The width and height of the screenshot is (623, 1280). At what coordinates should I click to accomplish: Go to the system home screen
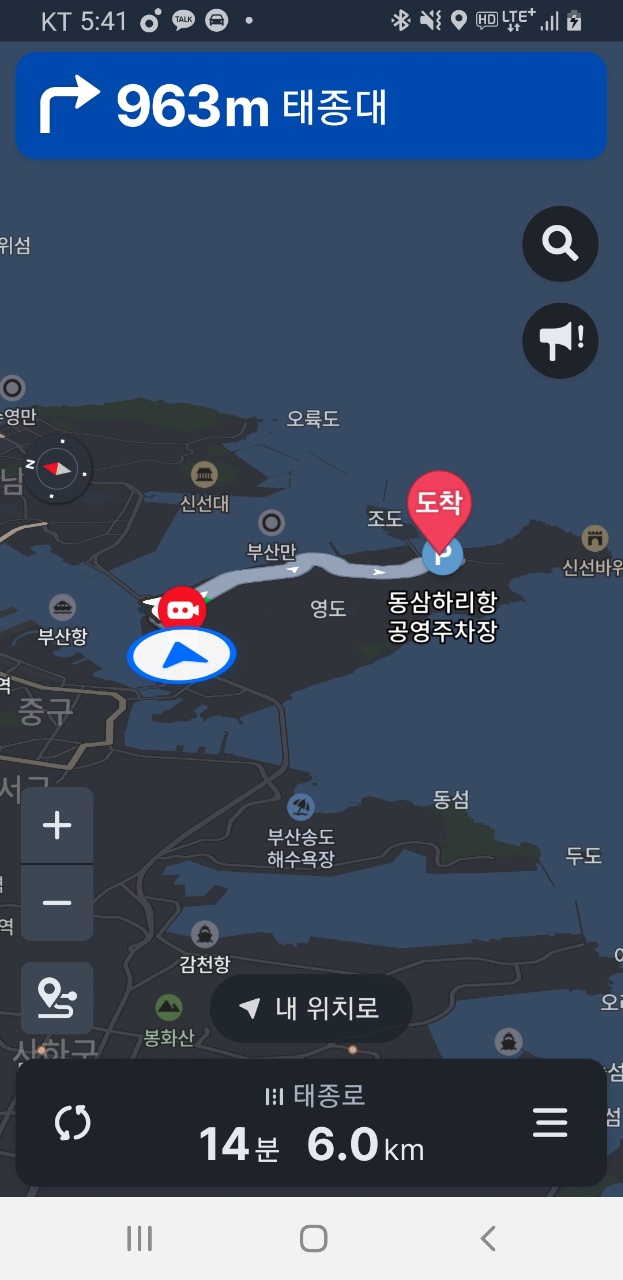pos(313,1239)
